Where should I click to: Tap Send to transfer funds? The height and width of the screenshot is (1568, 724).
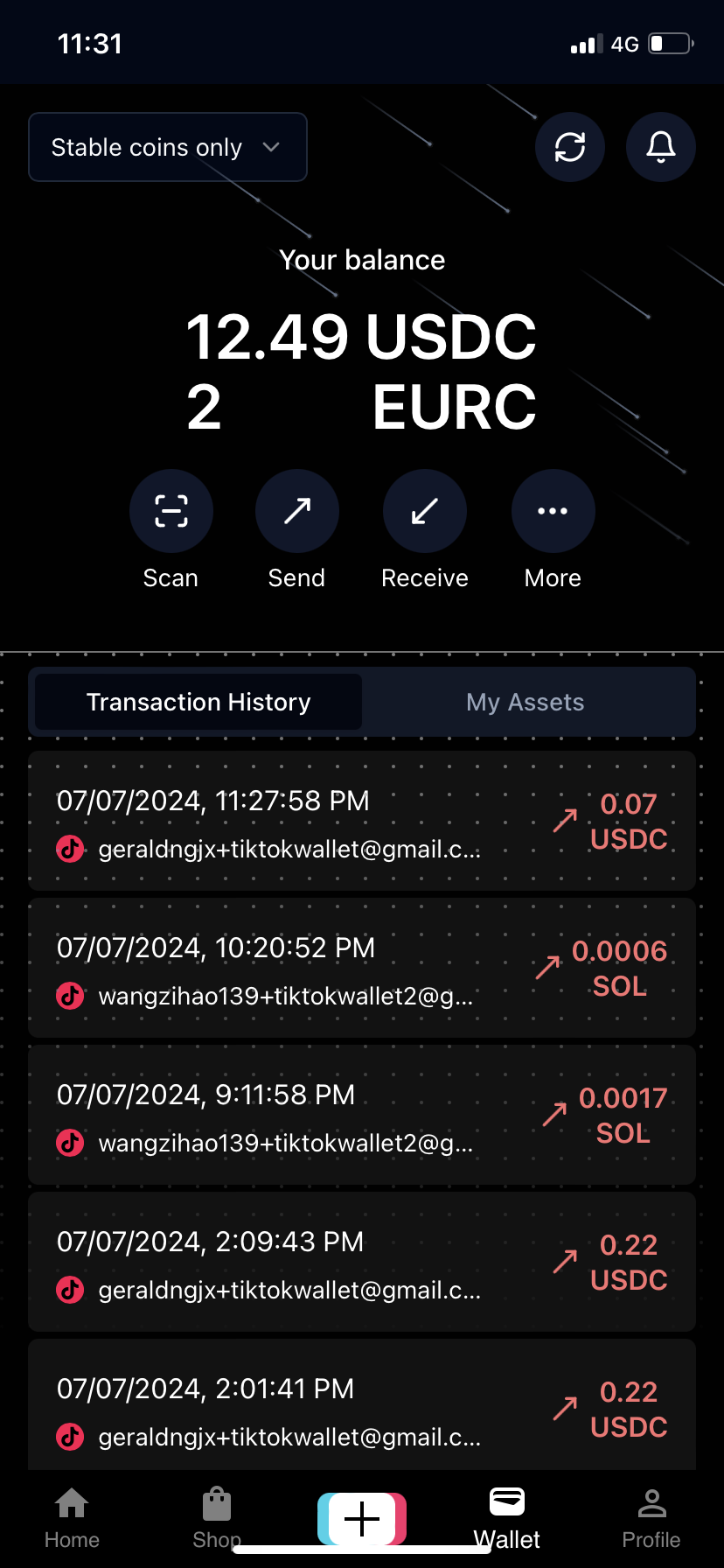pos(297,512)
